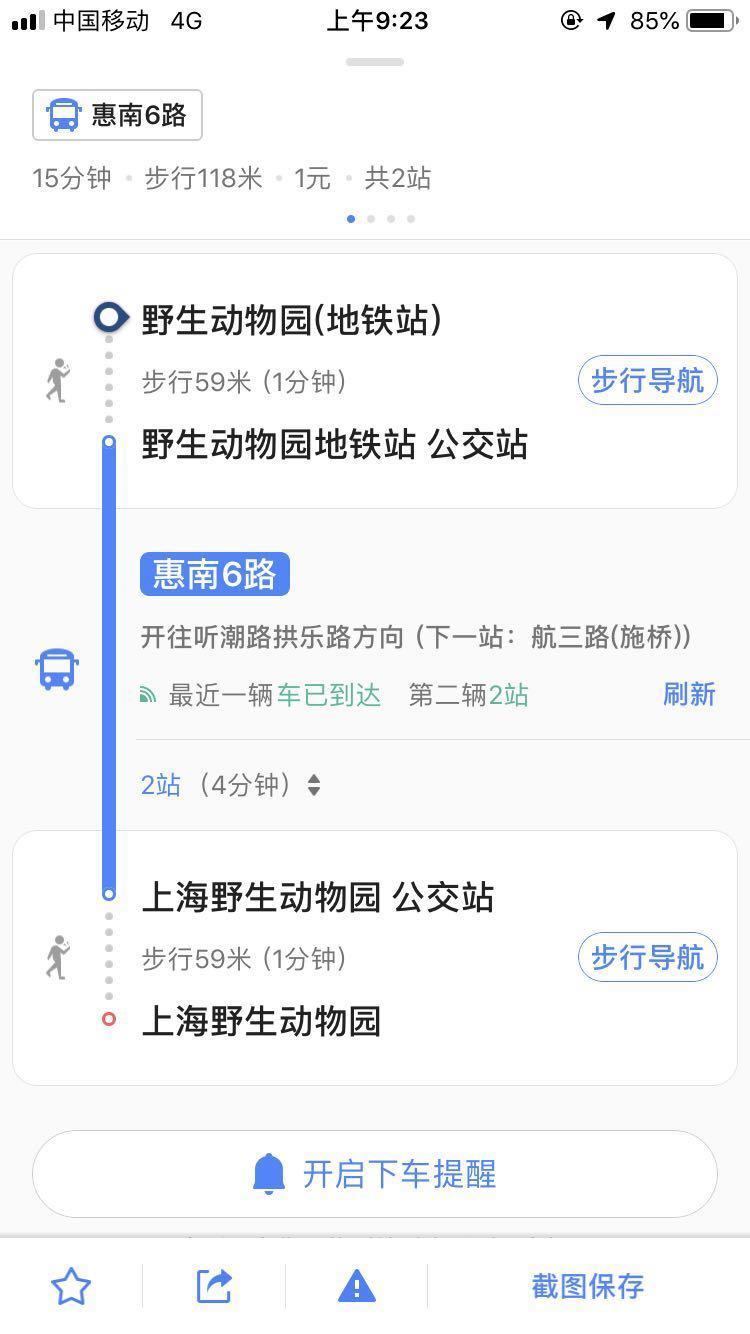Open 步行导航 for the first walking segment
This screenshot has height=1334, width=750.
(647, 381)
